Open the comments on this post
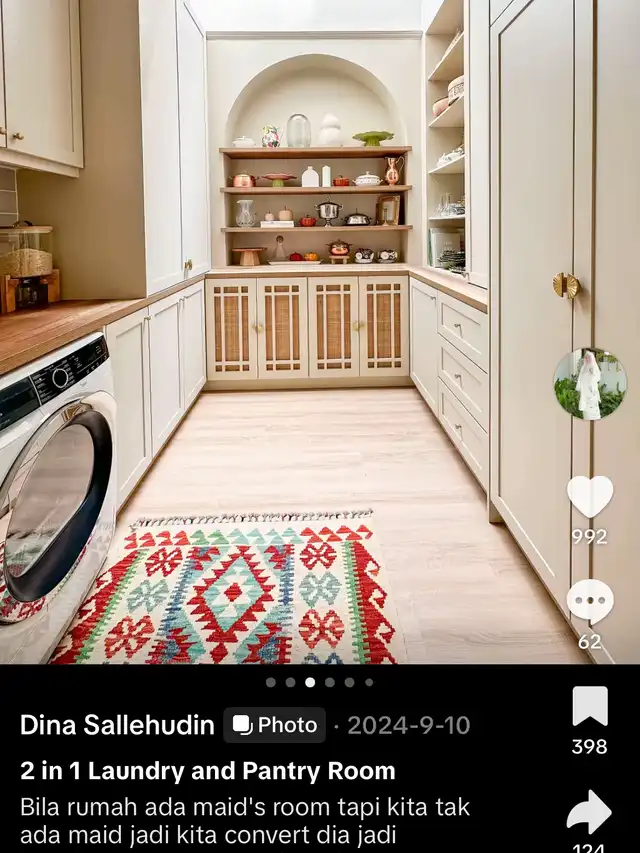 [590, 601]
